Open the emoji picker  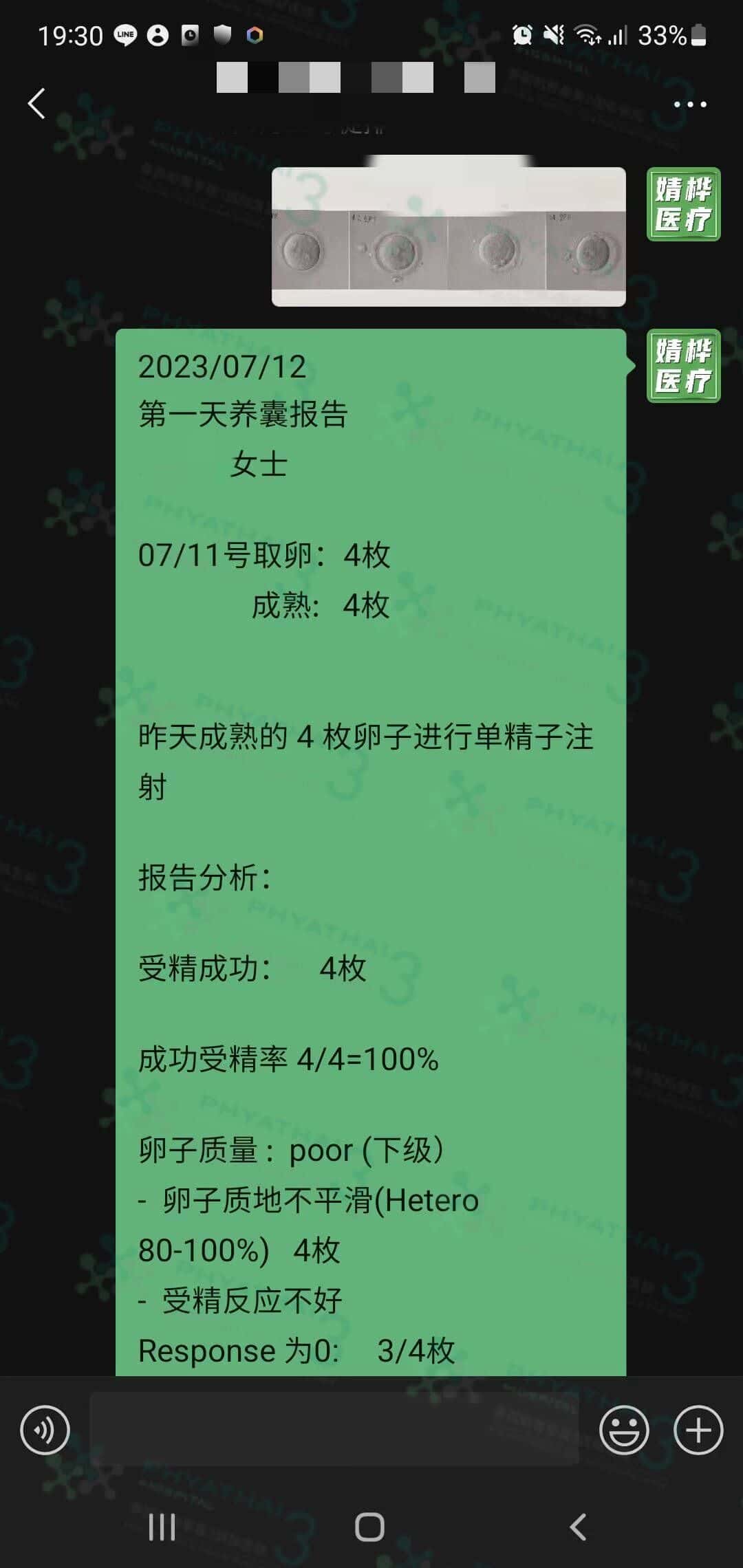click(624, 1430)
